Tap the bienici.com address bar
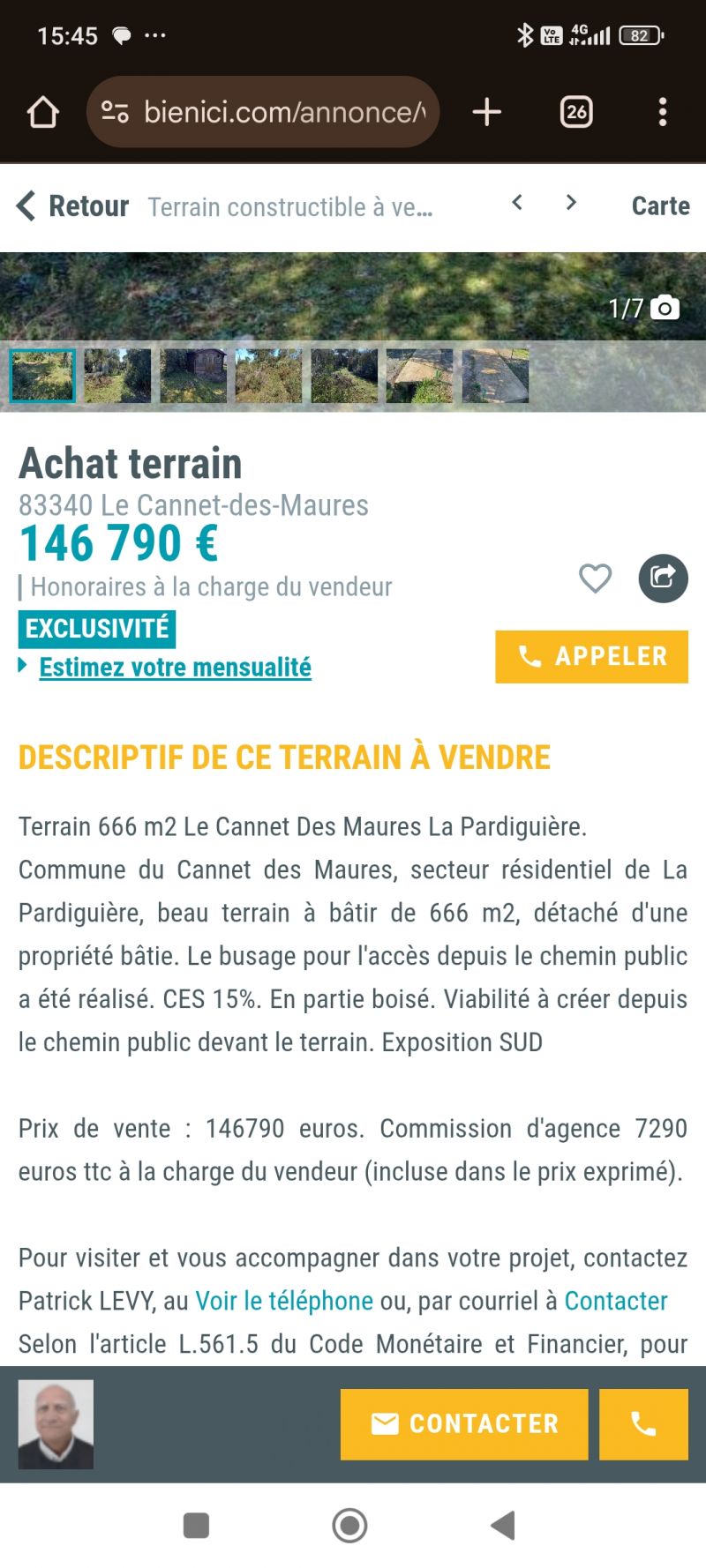Screen dimensions: 706x1568 [263, 112]
